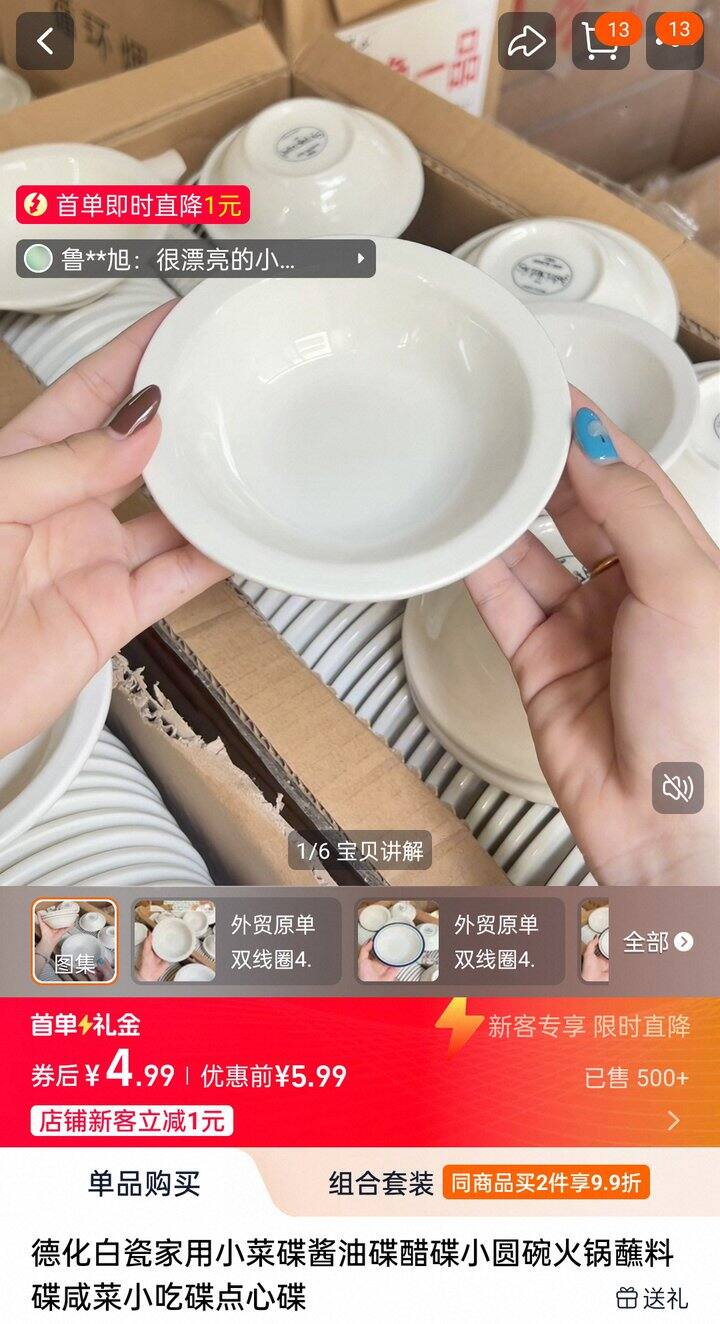Switch to the 单品购买 tab
The height and width of the screenshot is (1324, 720).
(144, 1184)
